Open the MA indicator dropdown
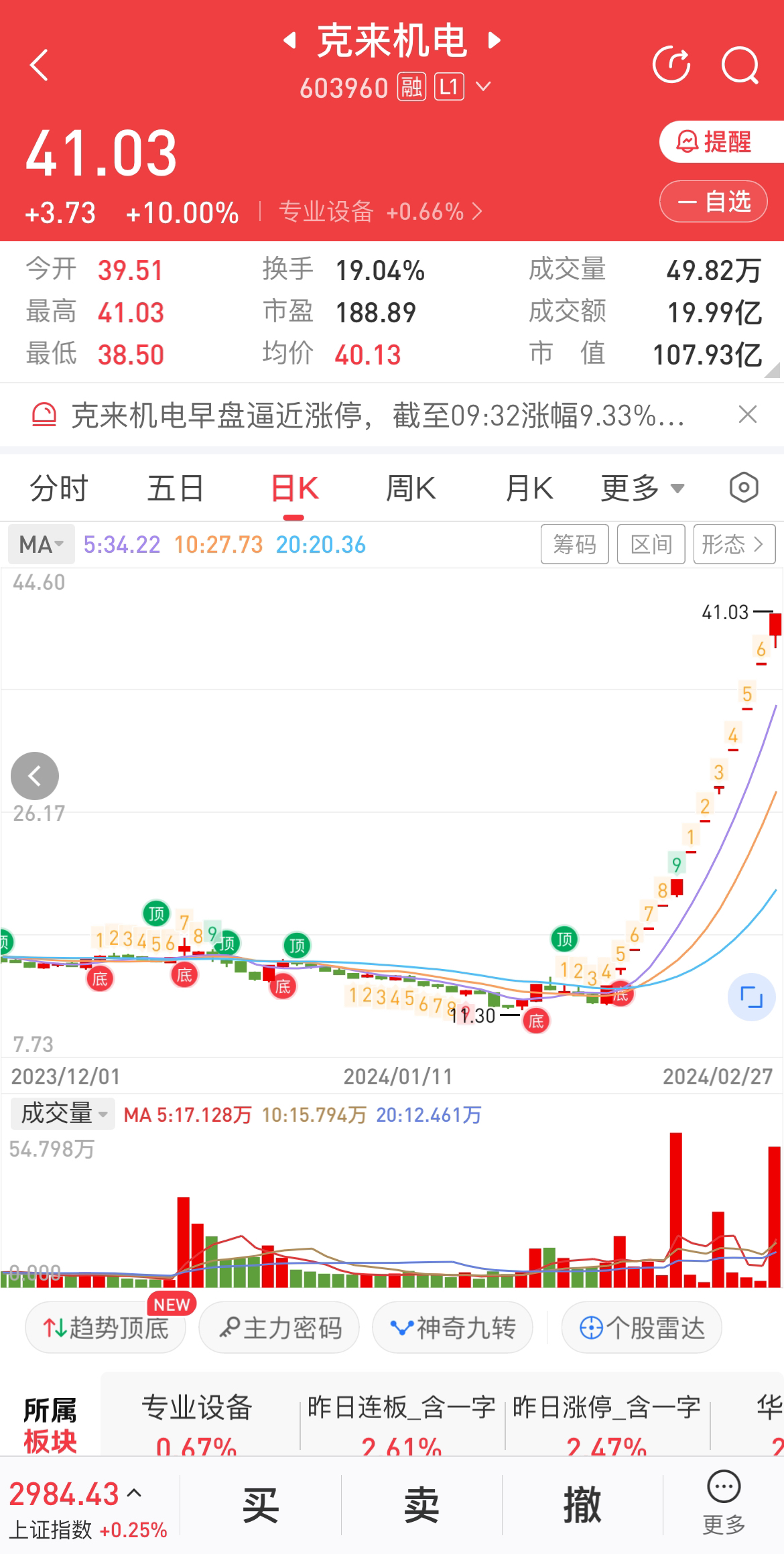Screen dimensions: 784x1554 (x=40, y=545)
